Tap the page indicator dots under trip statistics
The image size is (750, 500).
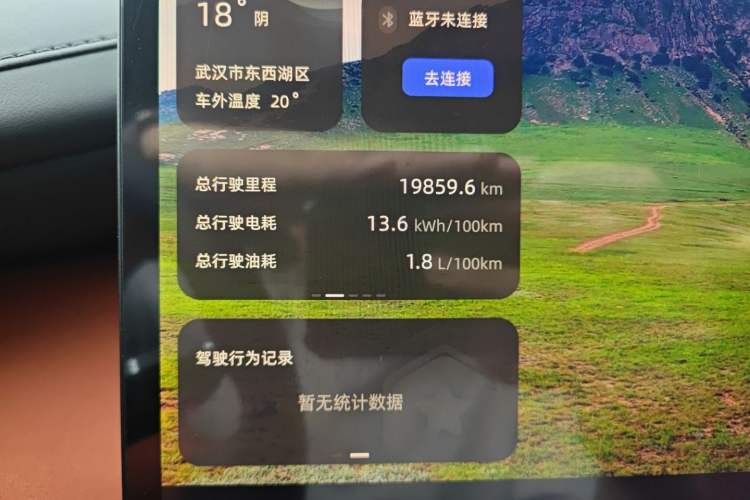pyautogui.click(x=348, y=295)
